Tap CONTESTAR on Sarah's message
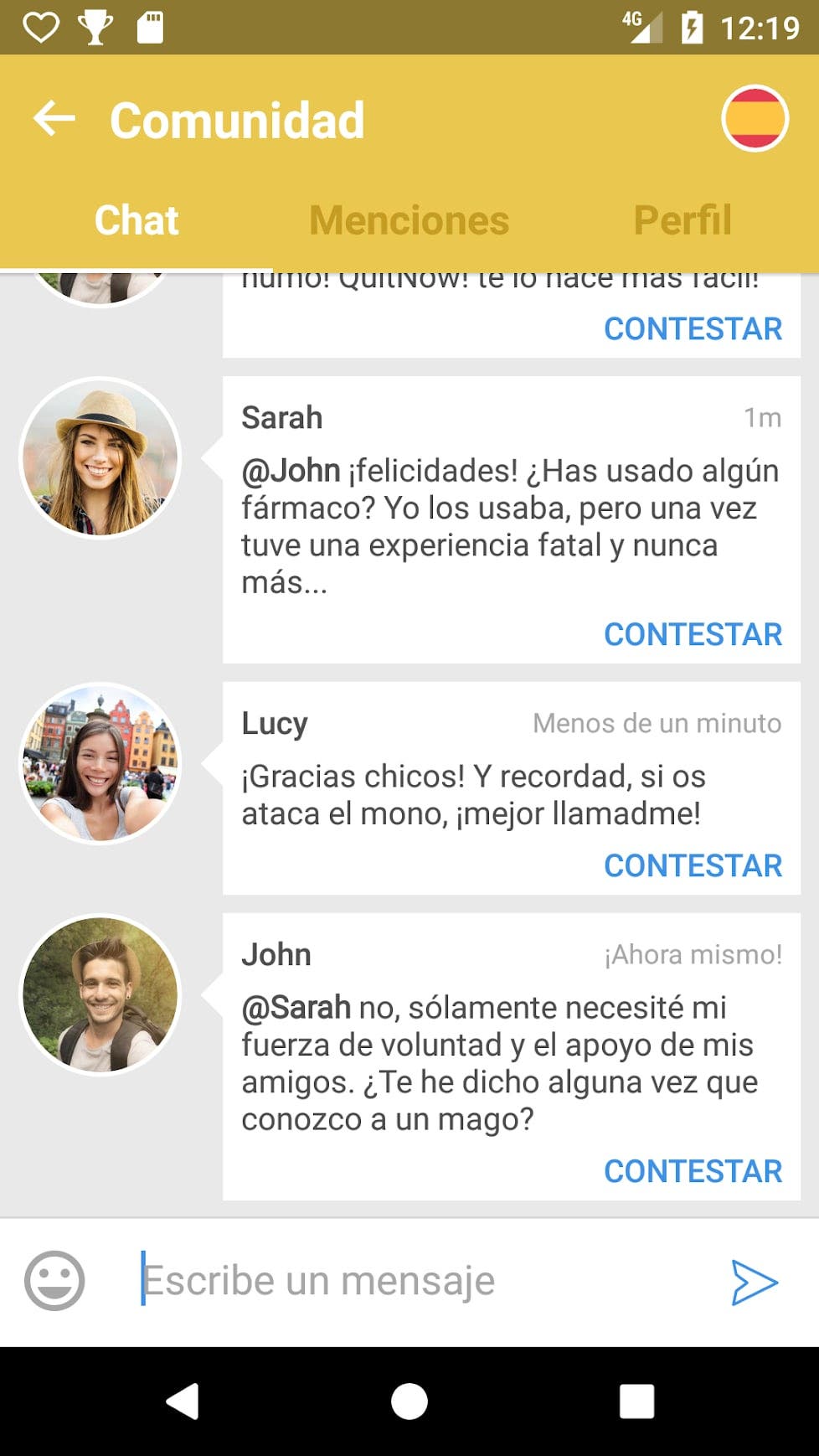The width and height of the screenshot is (819, 1456). pyautogui.click(x=692, y=634)
